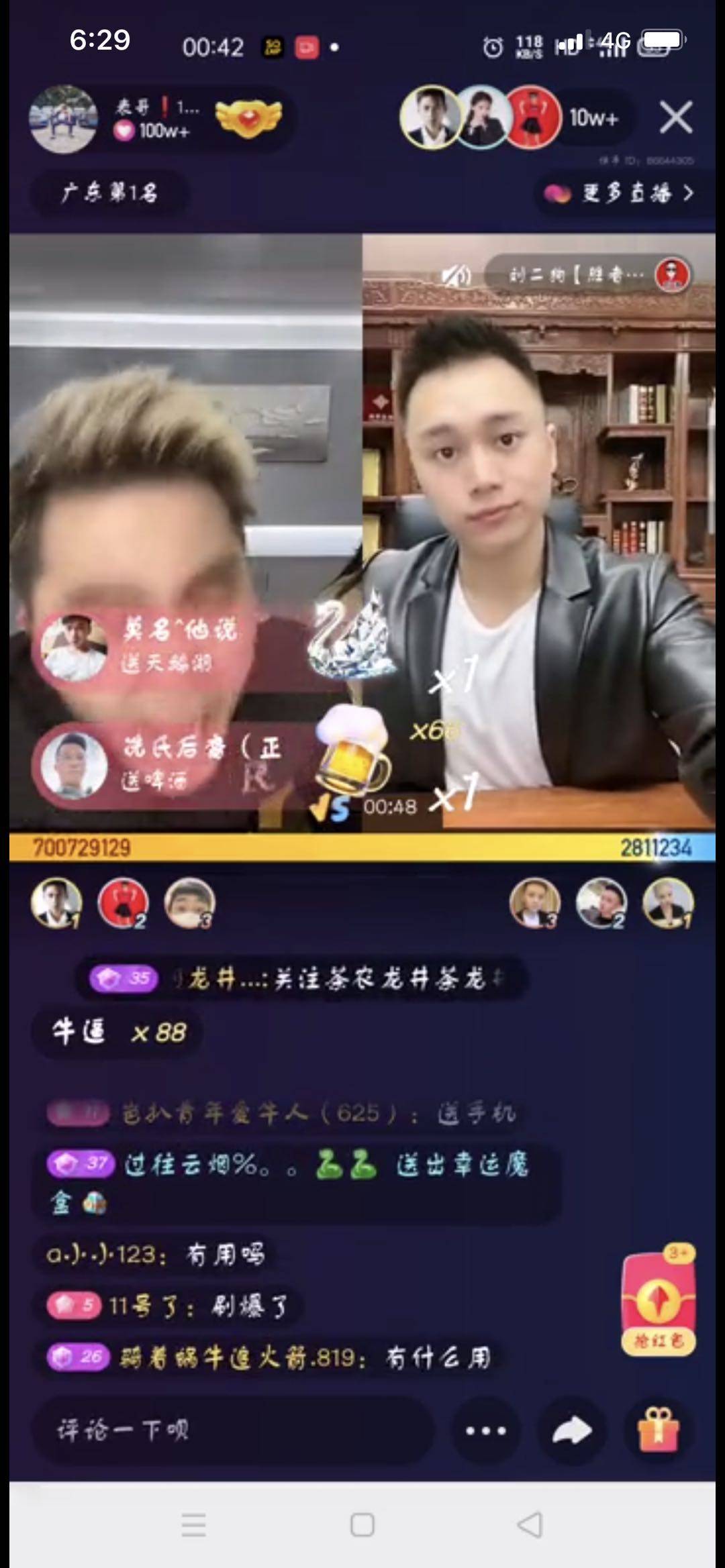Open the three-dot more options button
The width and height of the screenshot is (725, 1568).
[x=486, y=1430]
